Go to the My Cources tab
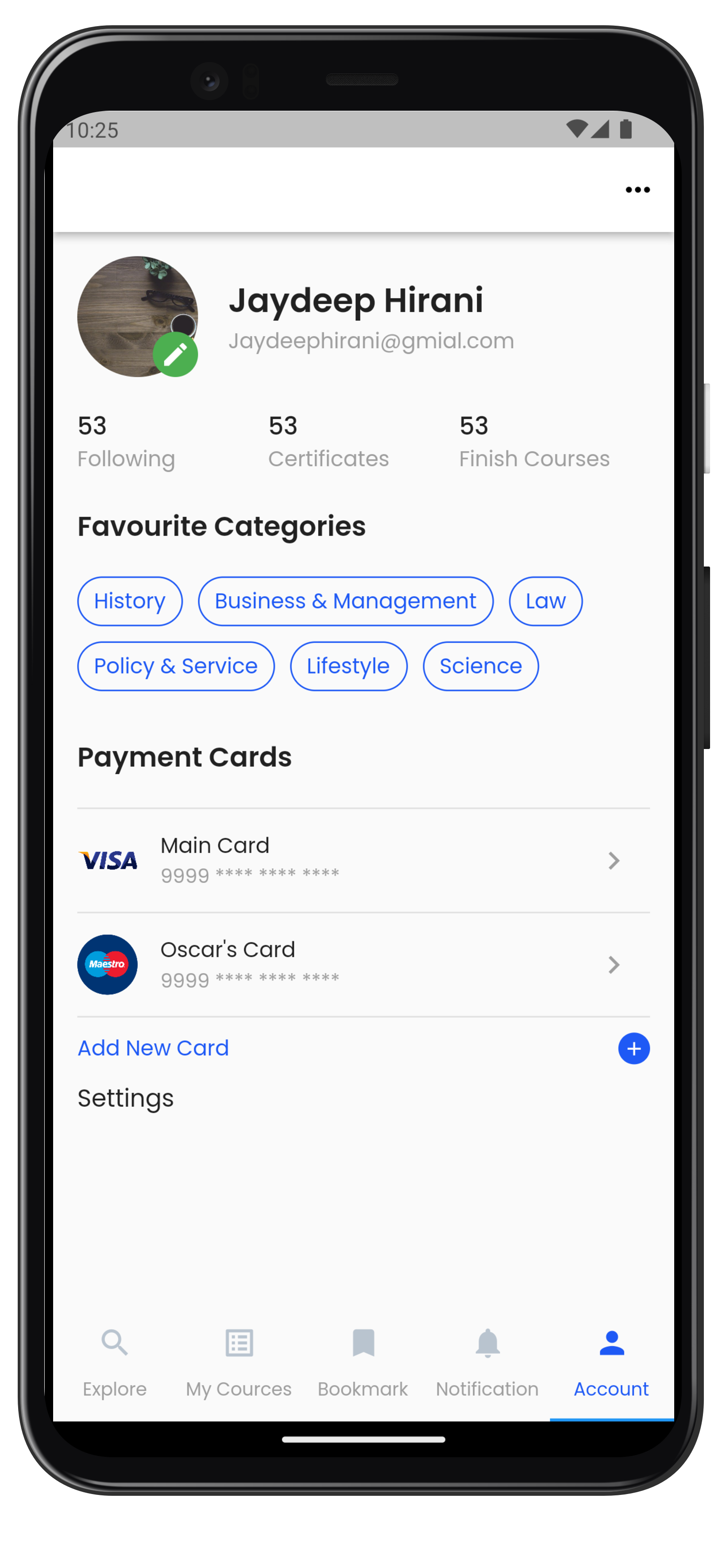726x1568 pixels. coord(239,1363)
